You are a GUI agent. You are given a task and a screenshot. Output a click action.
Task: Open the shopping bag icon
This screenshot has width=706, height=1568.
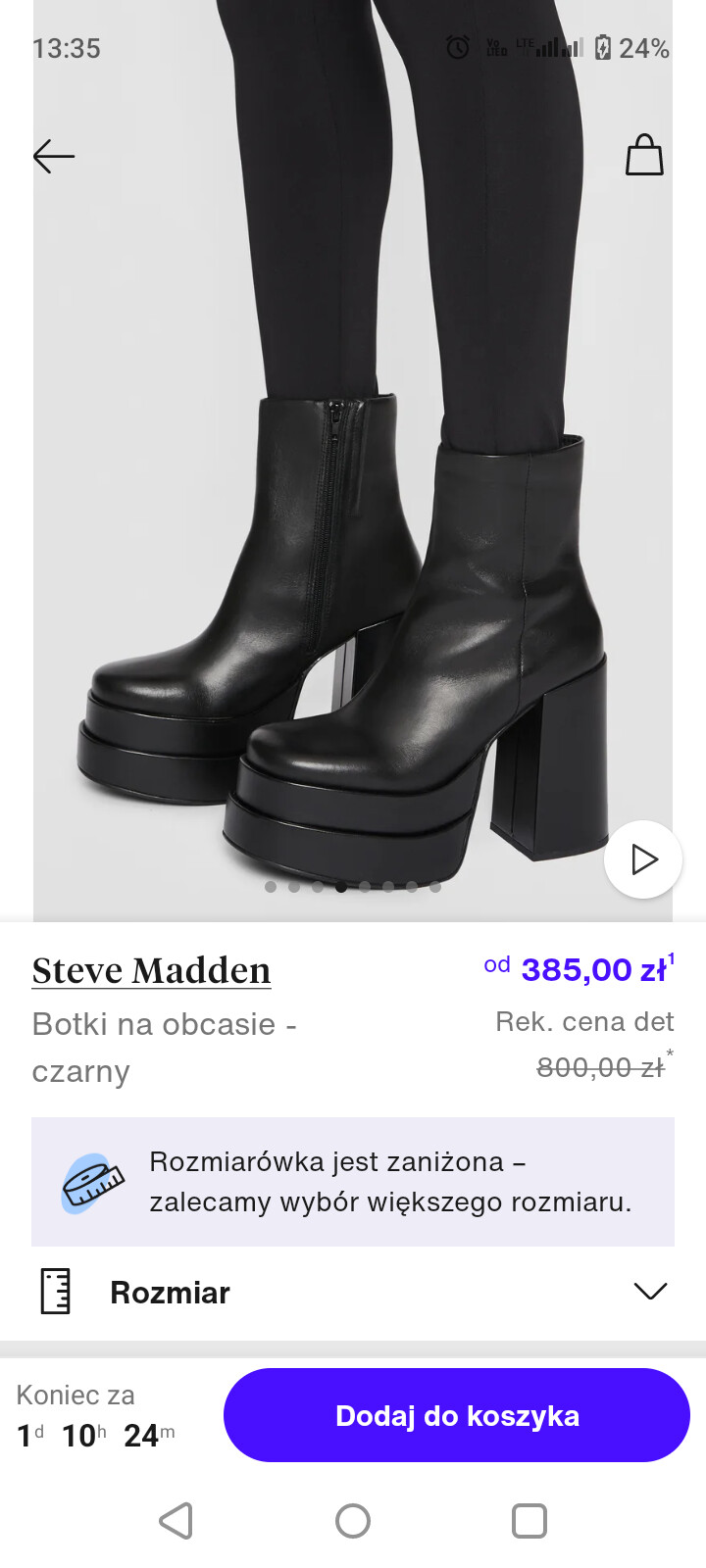[x=644, y=155]
